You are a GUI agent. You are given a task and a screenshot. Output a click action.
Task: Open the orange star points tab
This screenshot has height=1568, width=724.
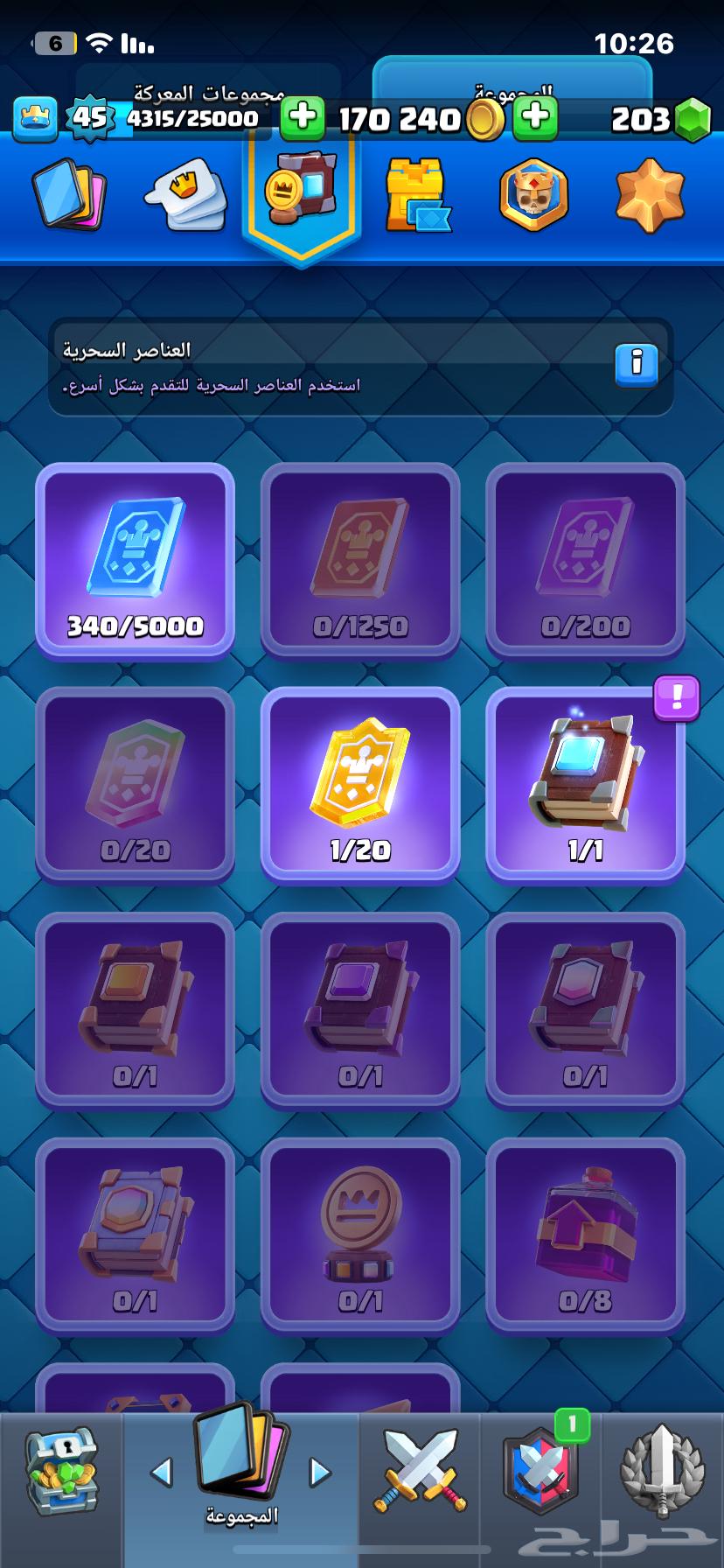pyautogui.click(x=649, y=196)
